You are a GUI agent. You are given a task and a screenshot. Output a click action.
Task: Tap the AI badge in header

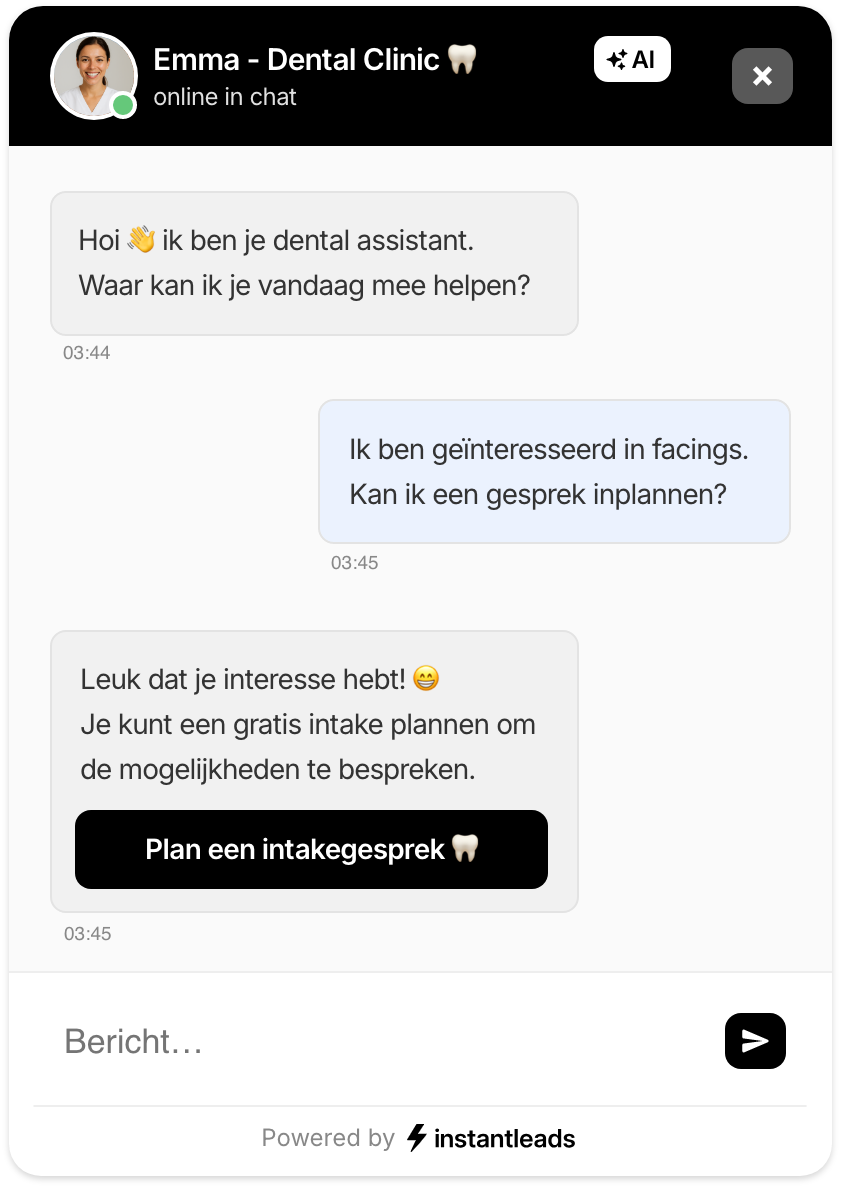632,59
